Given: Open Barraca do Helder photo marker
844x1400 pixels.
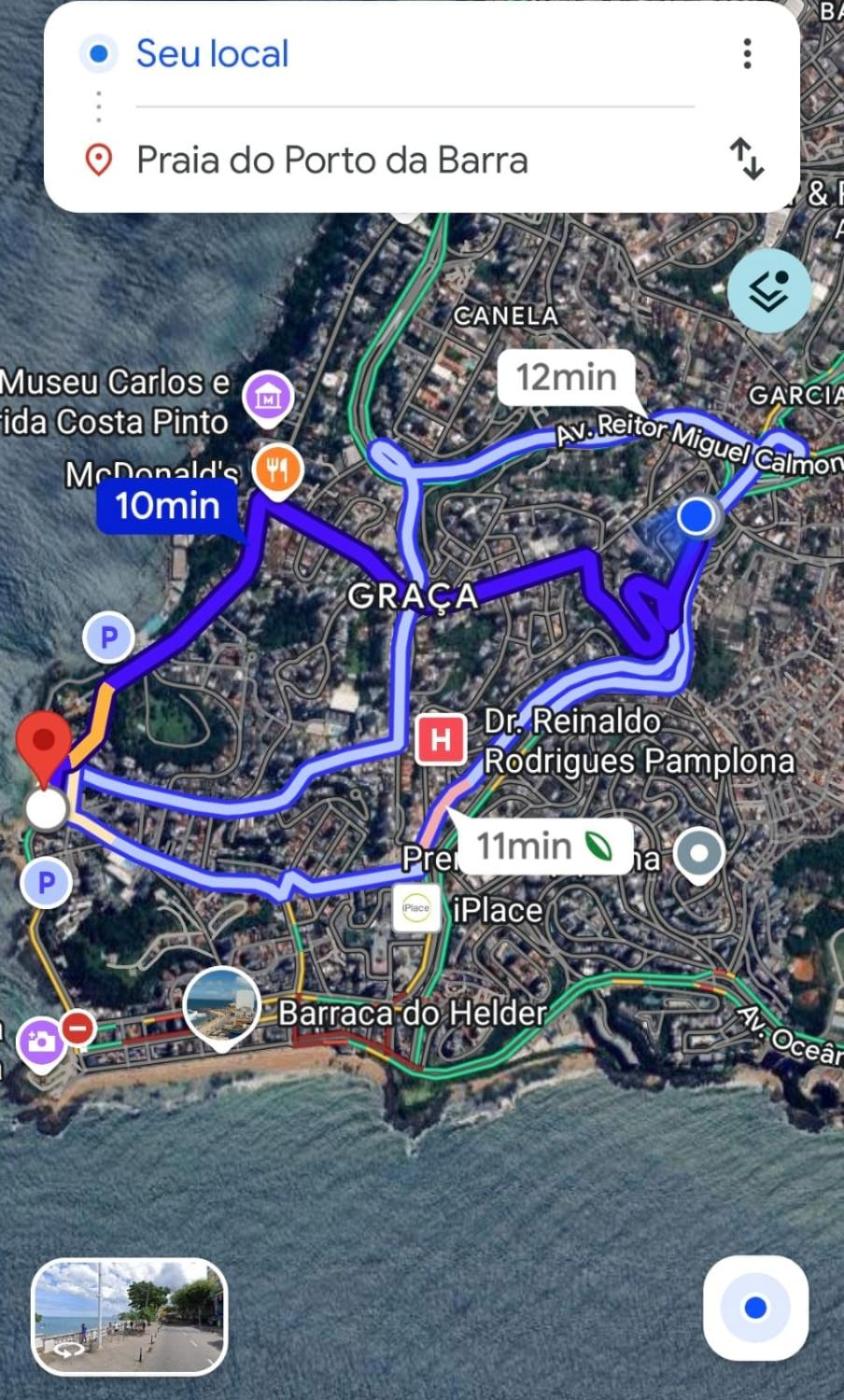Looking at the screenshot, I should 222,1005.
